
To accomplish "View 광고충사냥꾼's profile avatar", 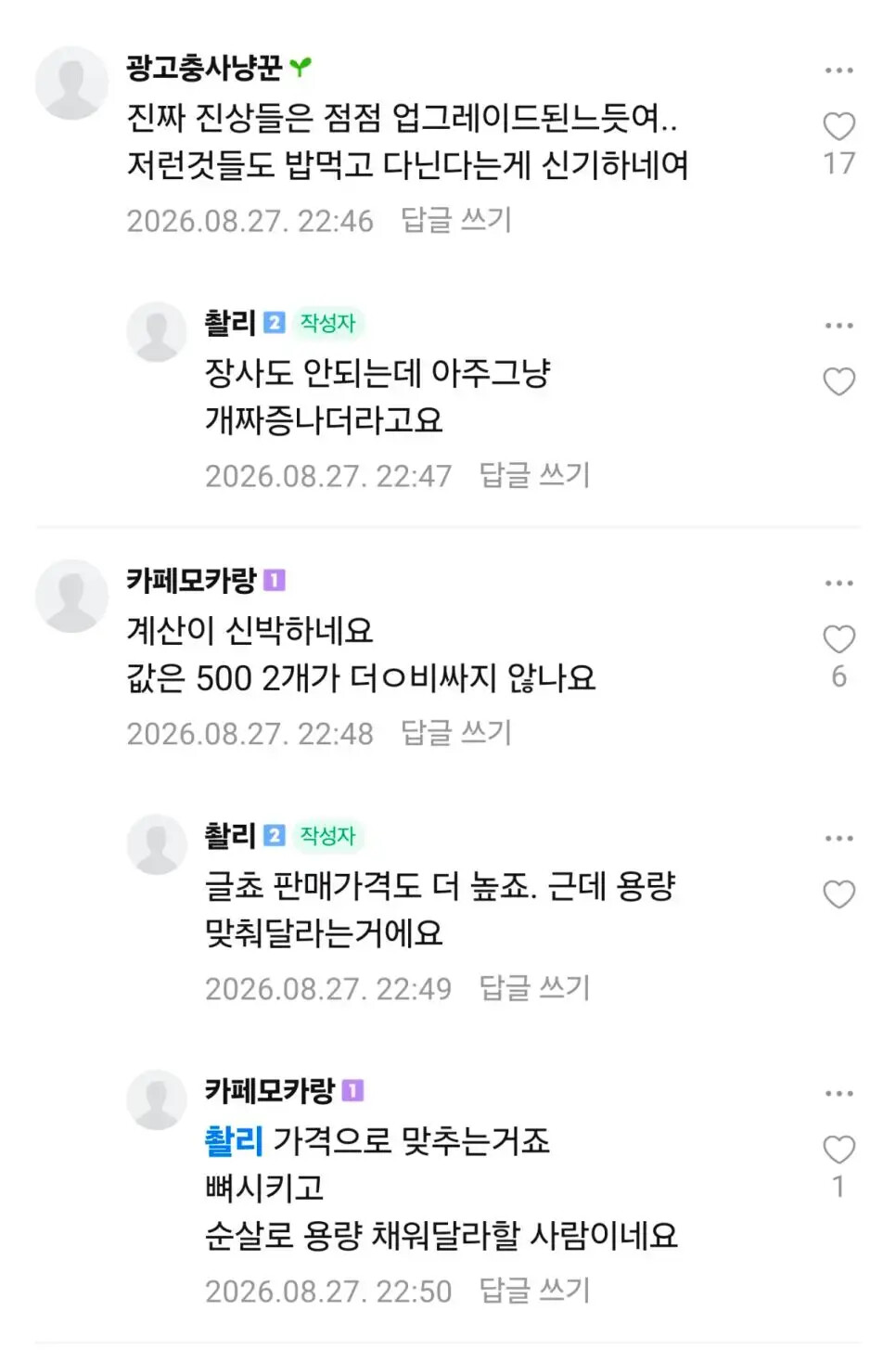I will (72, 83).
